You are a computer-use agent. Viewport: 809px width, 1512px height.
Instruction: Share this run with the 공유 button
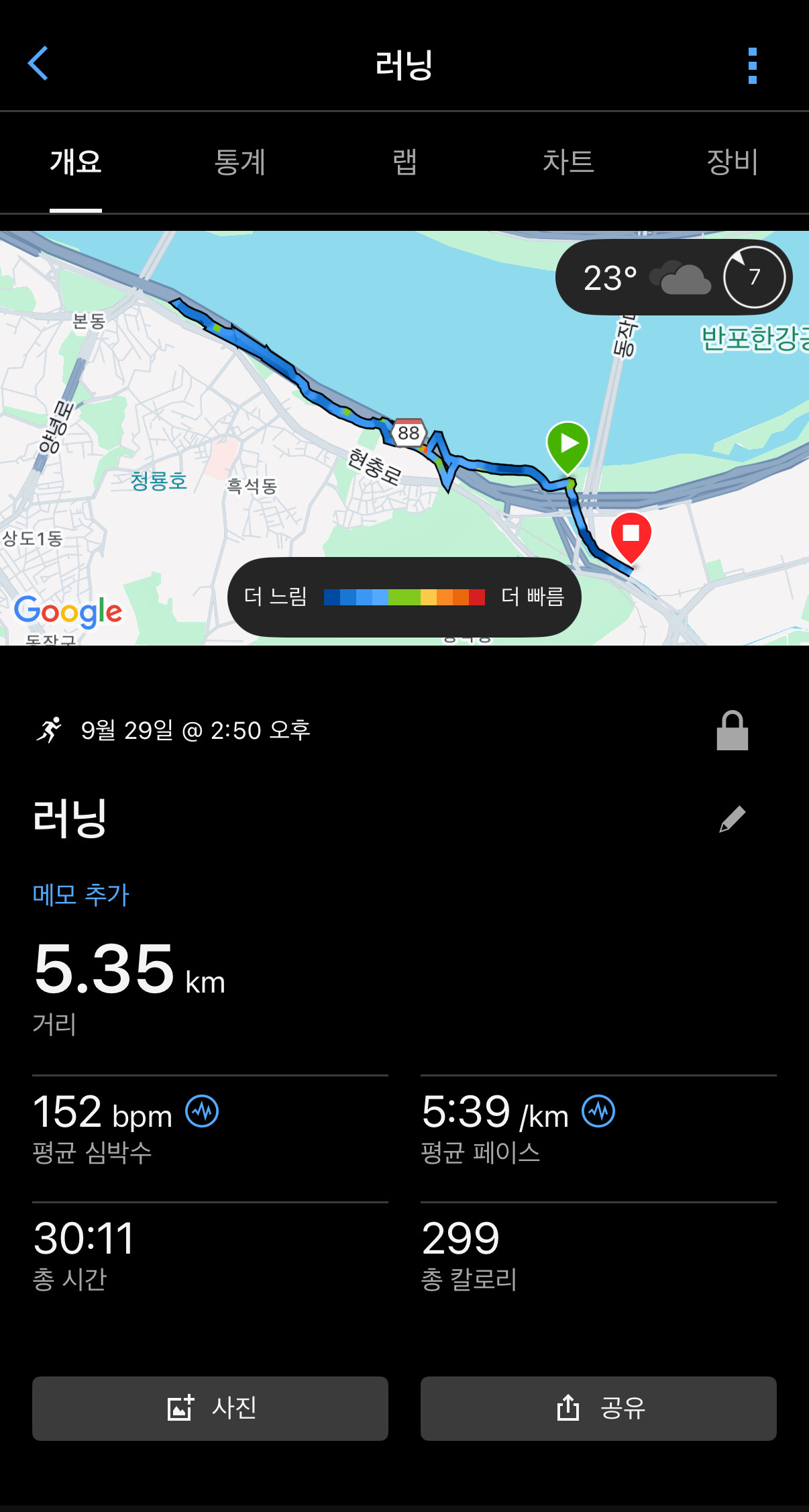coord(598,1408)
